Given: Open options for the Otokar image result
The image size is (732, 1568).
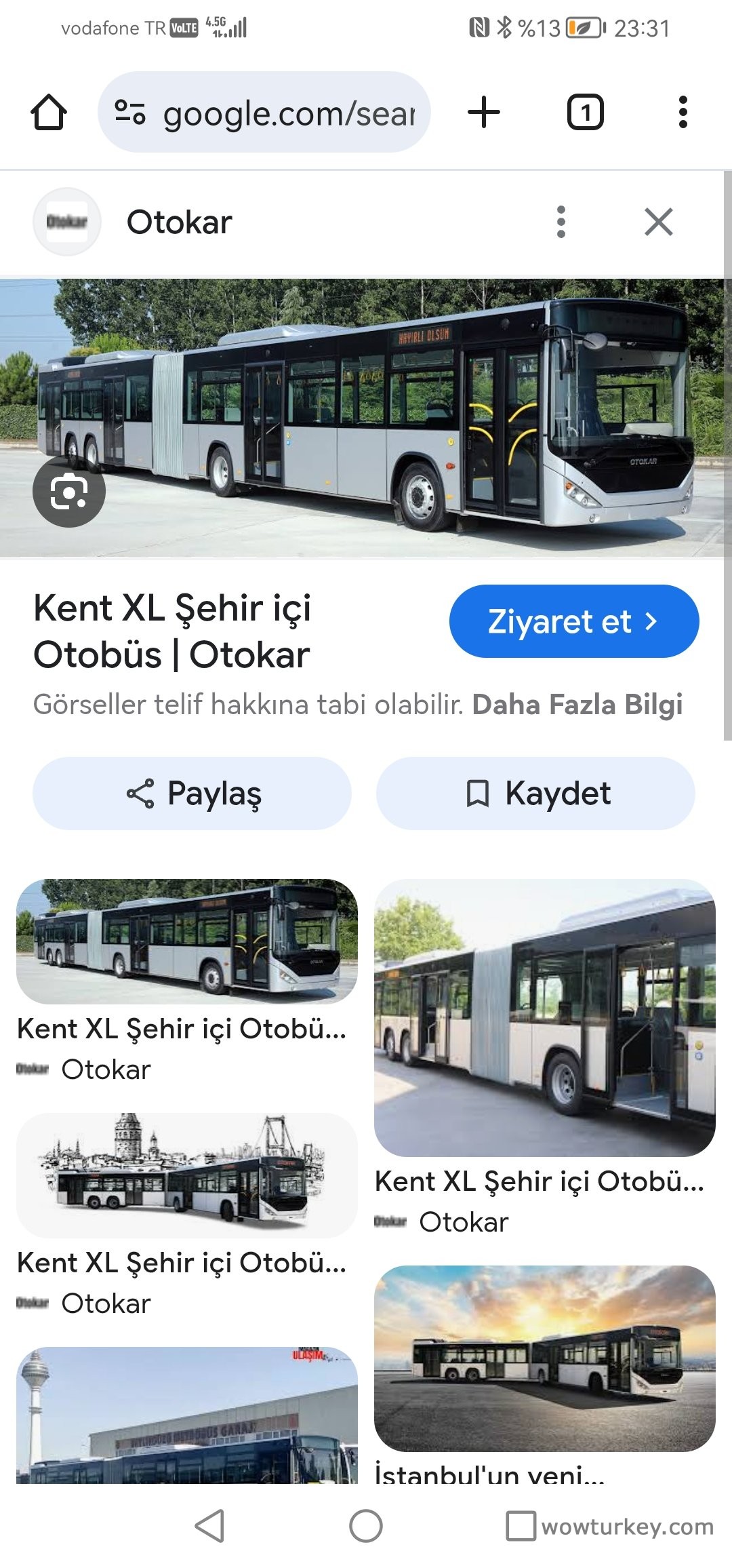Looking at the screenshot, I should (x=561, y=222).
